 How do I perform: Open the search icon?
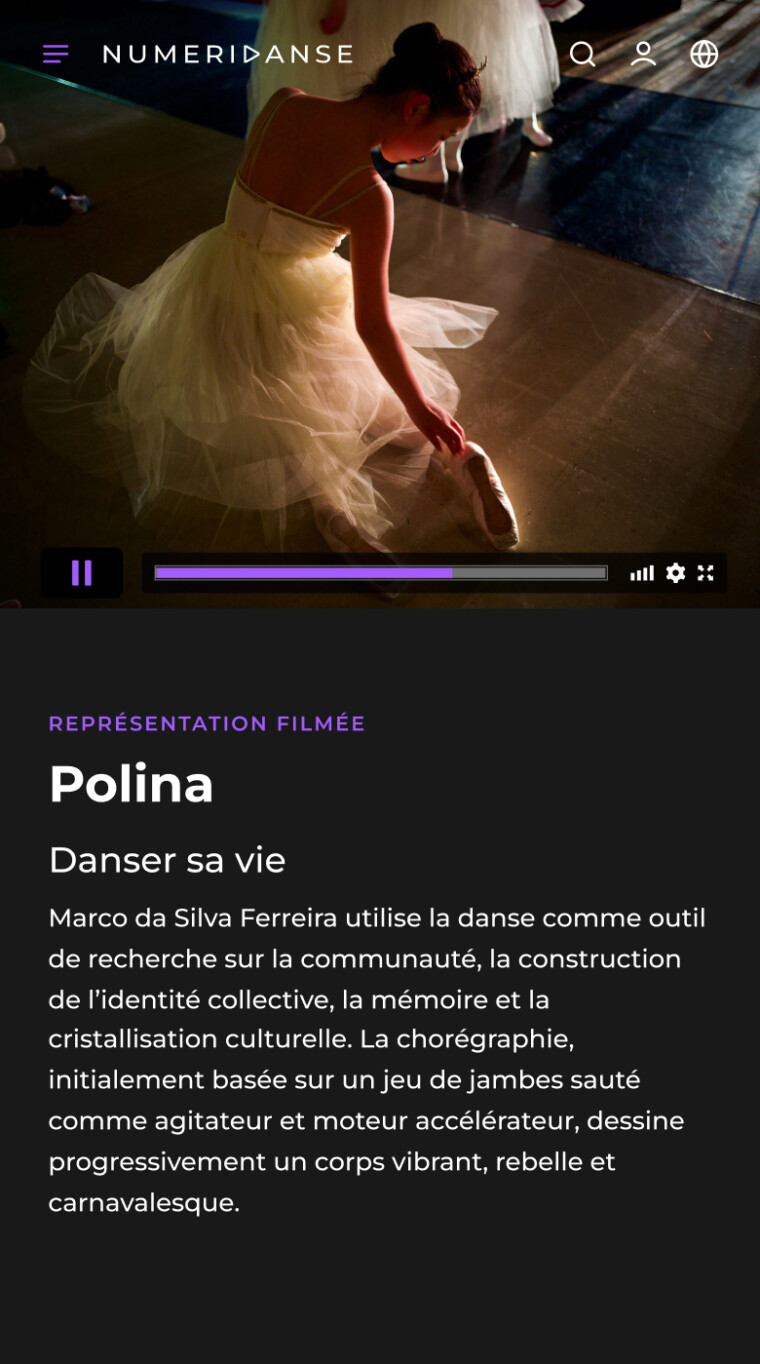coord(582,54)
